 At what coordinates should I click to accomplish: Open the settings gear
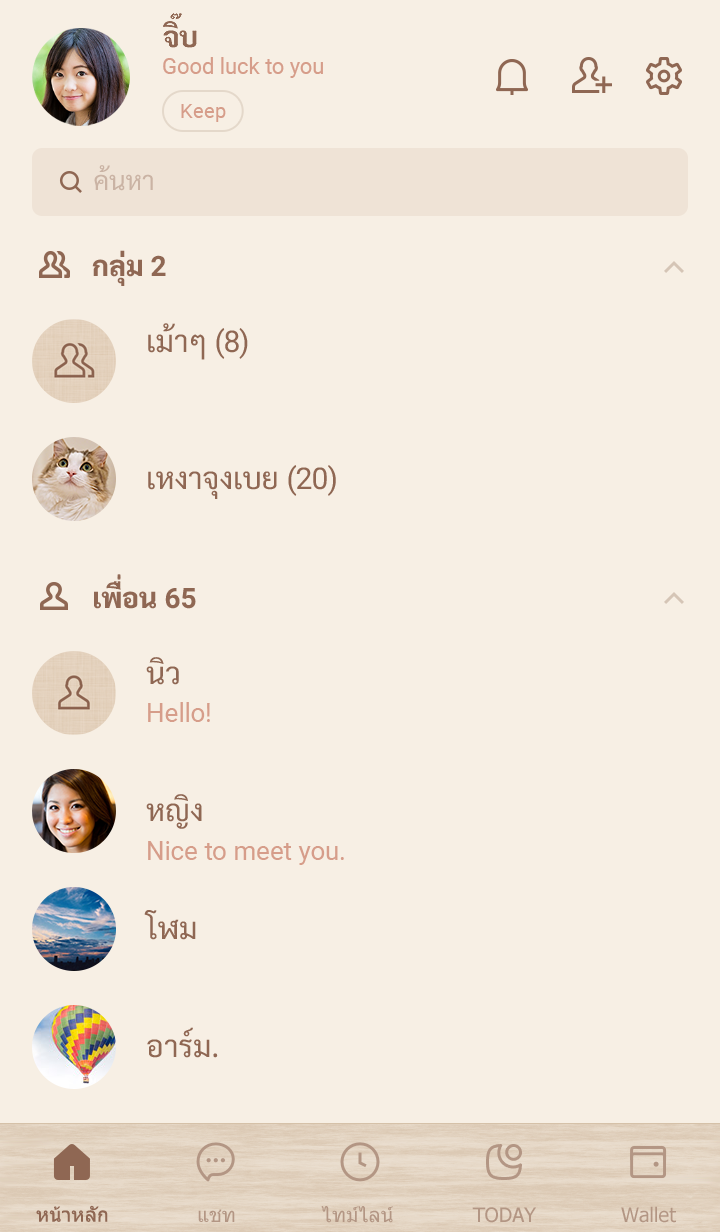[x=664, y=77]
